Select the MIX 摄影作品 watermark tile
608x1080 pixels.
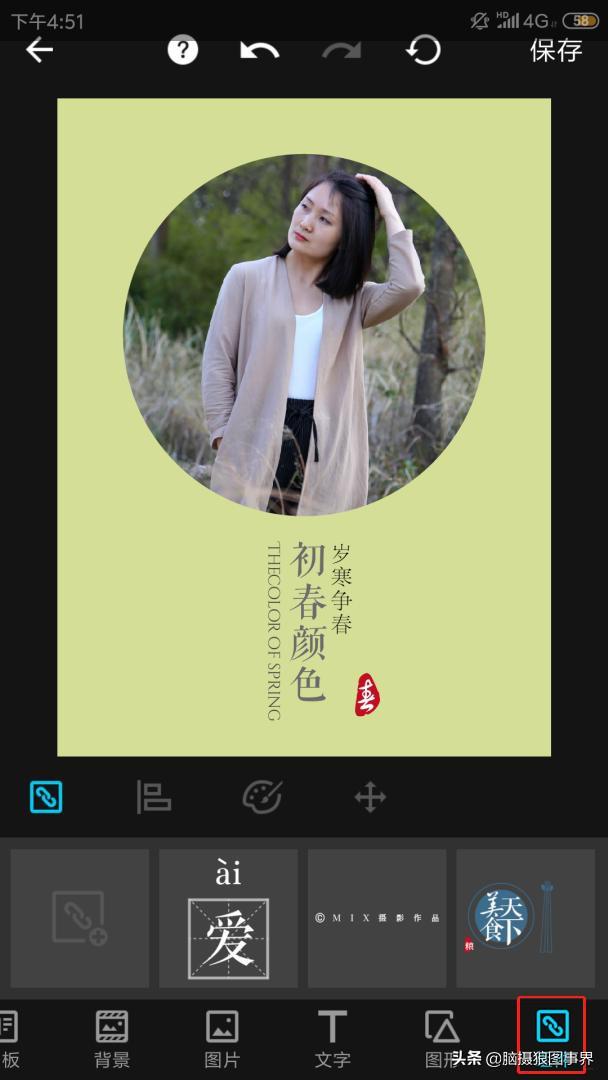click(377, 918)
